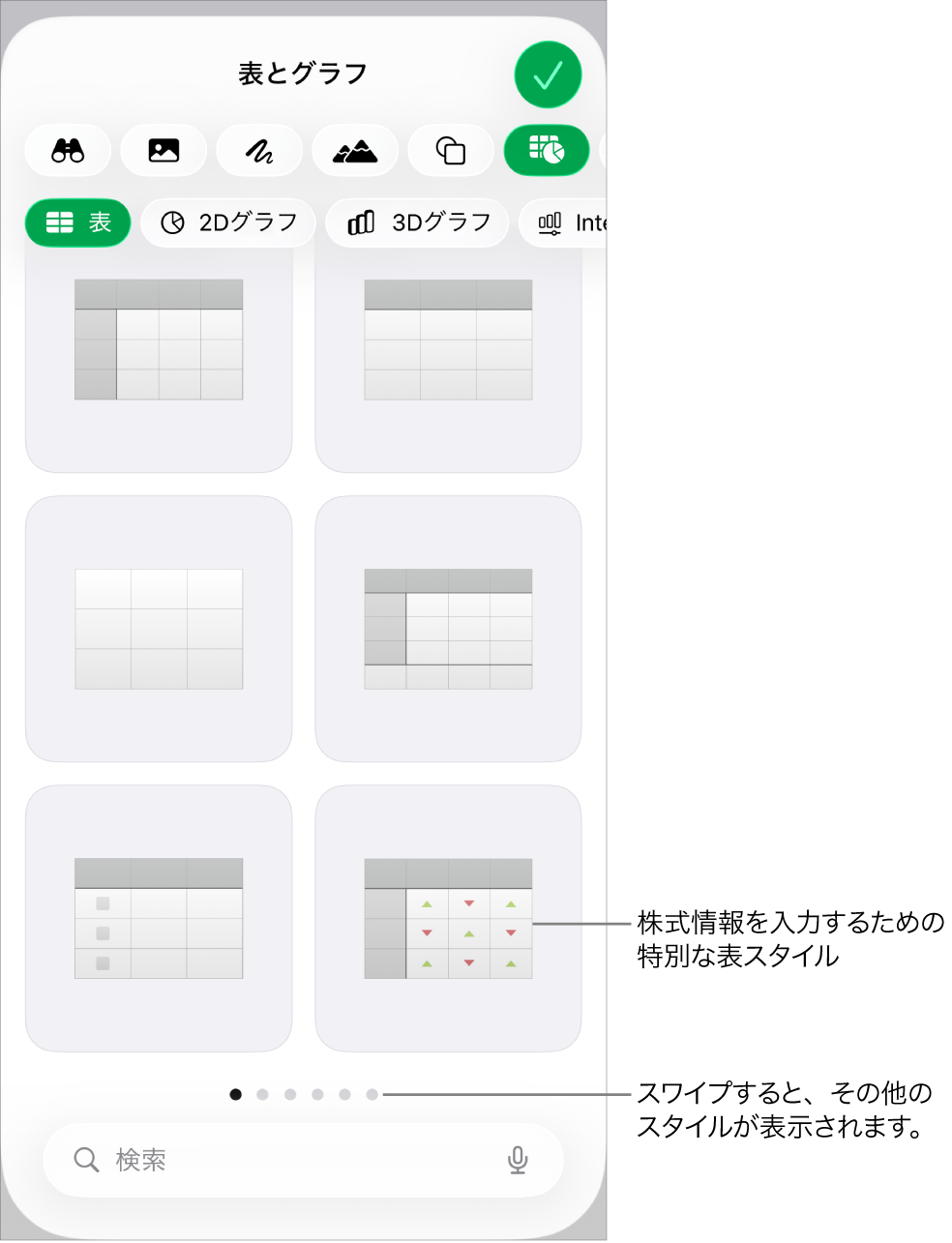Insert the checkbox table style
The width and height of the screenshot is (952, 1243).
point(159,918)
